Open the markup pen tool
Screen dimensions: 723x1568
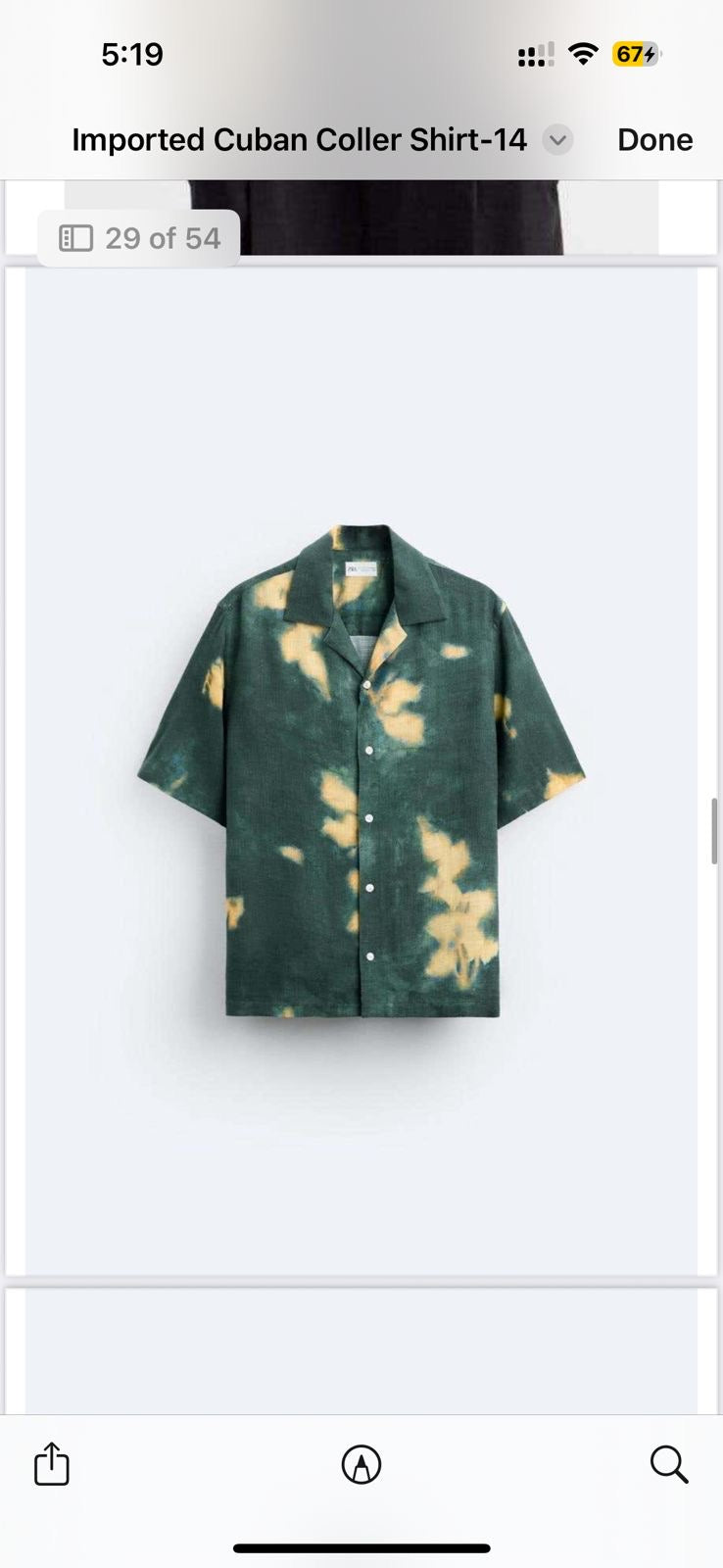coord(361,1465)
